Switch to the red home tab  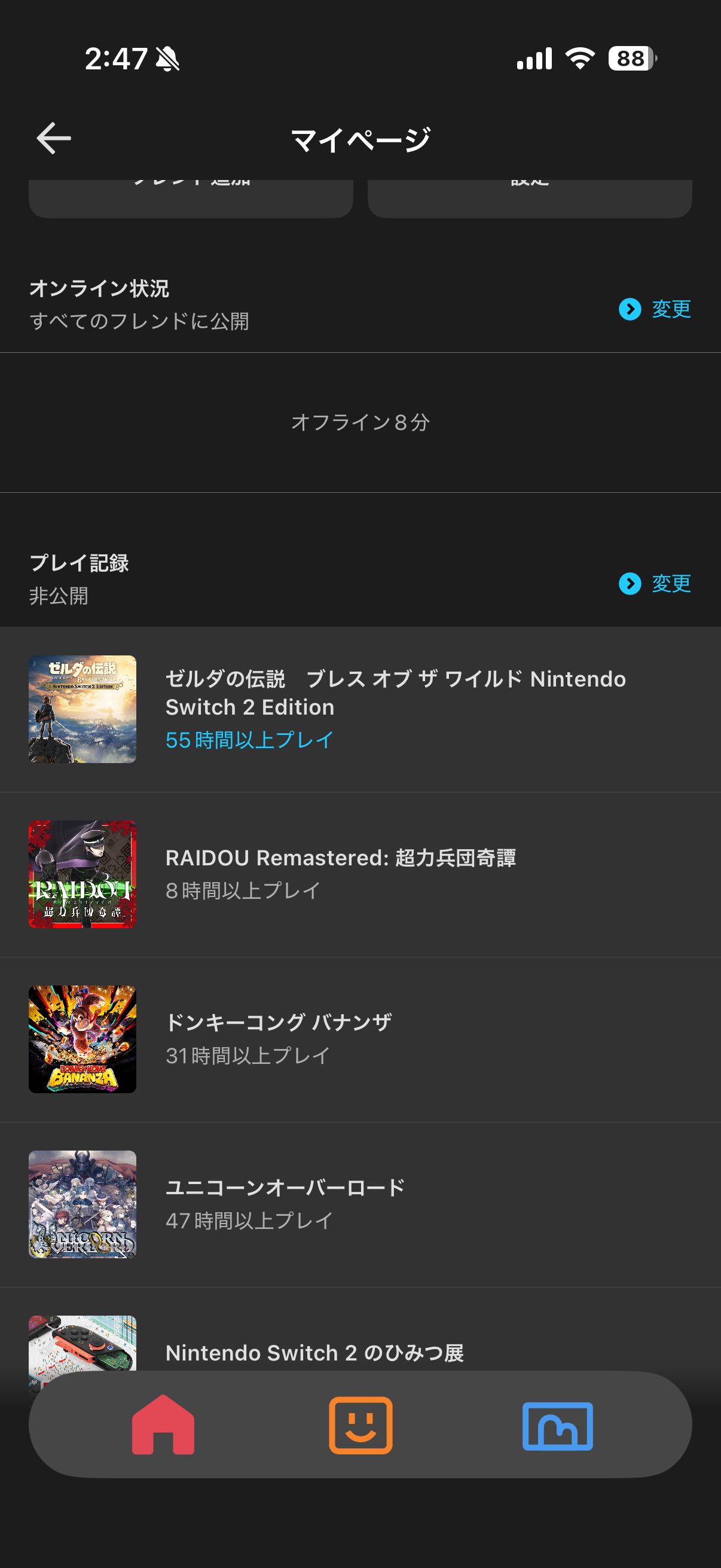point(163,1425)
